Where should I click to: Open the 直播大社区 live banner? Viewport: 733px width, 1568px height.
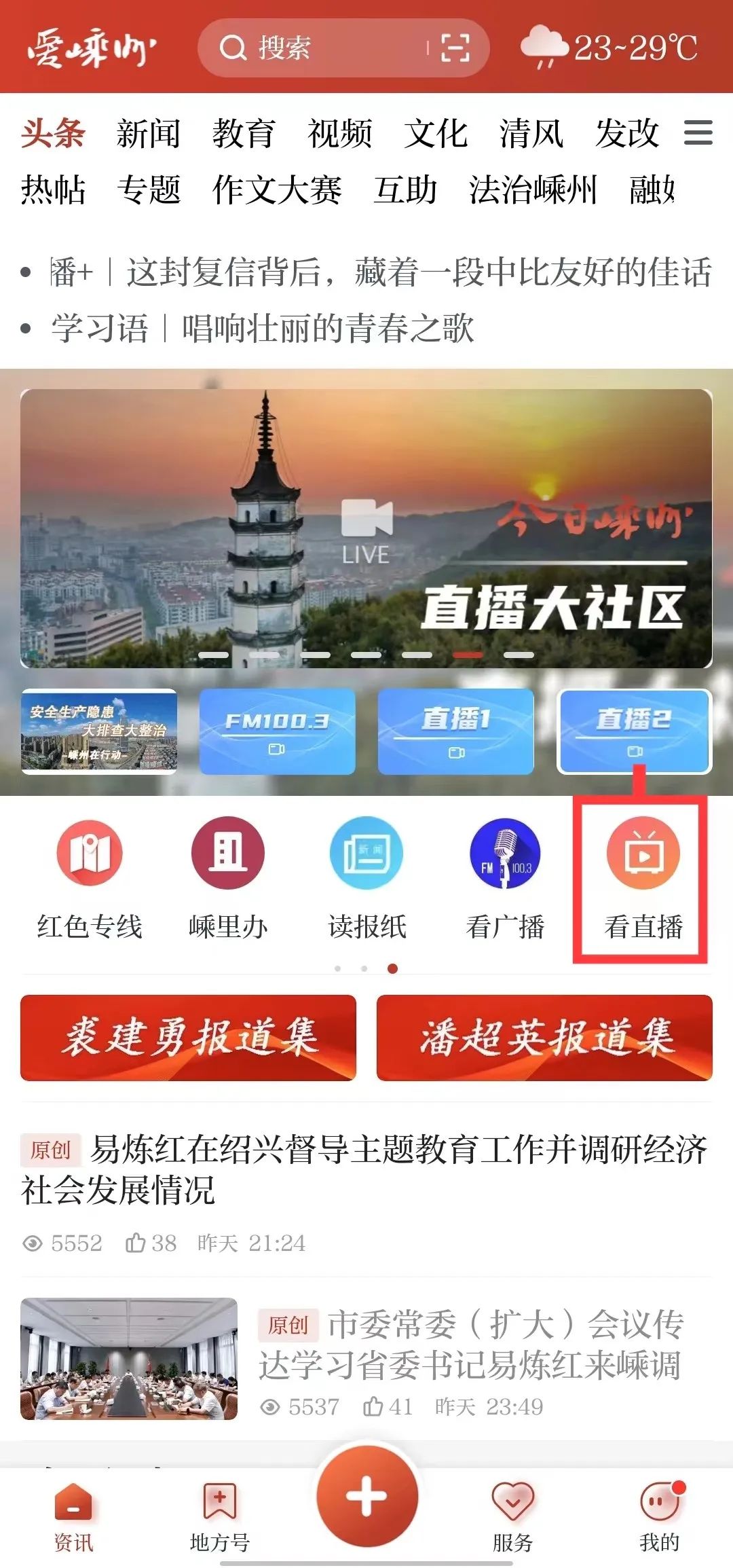click(x=366, y=528)
